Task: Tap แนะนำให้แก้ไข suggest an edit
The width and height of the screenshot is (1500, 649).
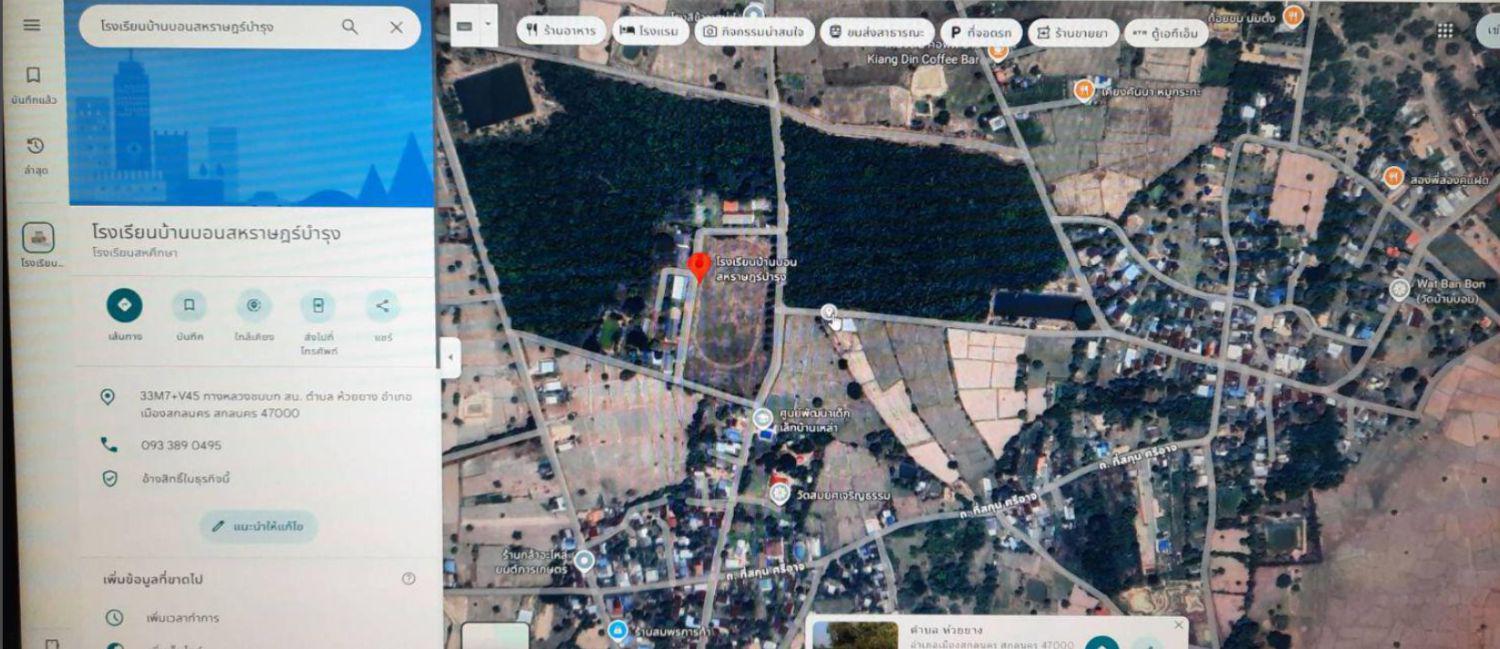Action: tap(258, 525)
